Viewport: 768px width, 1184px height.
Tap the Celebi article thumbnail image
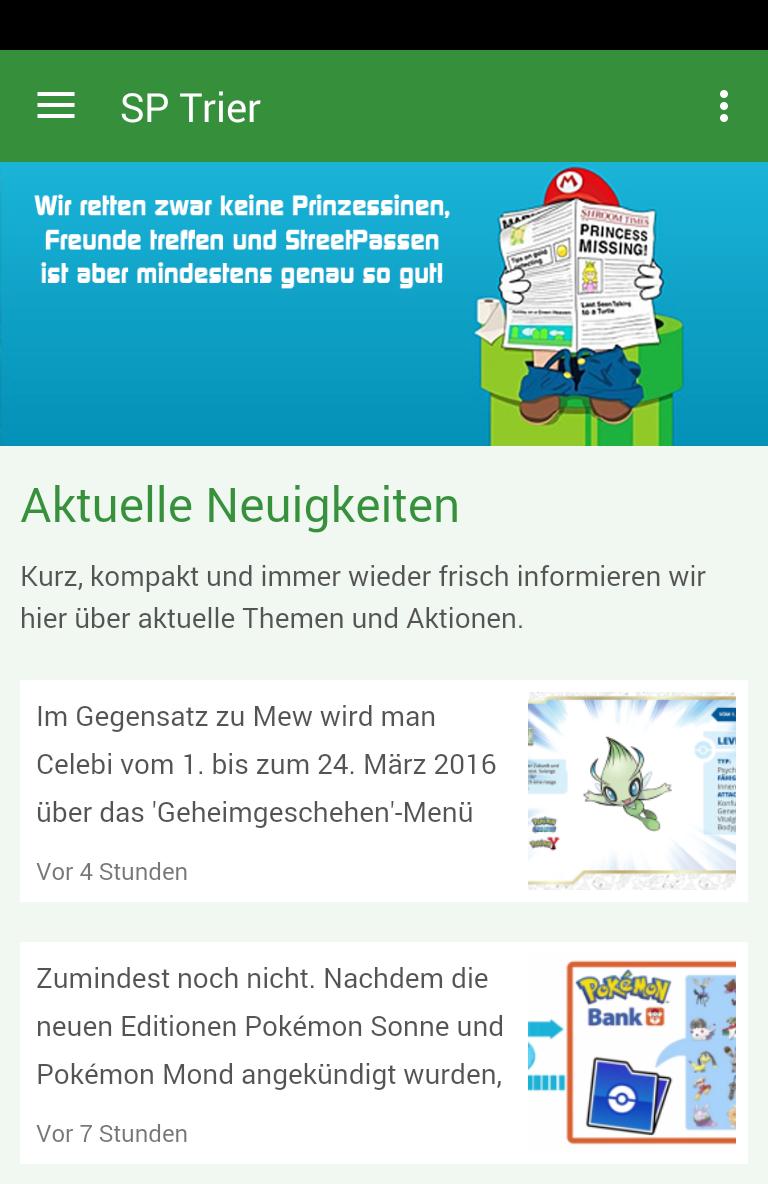click(x=630, y=790)
